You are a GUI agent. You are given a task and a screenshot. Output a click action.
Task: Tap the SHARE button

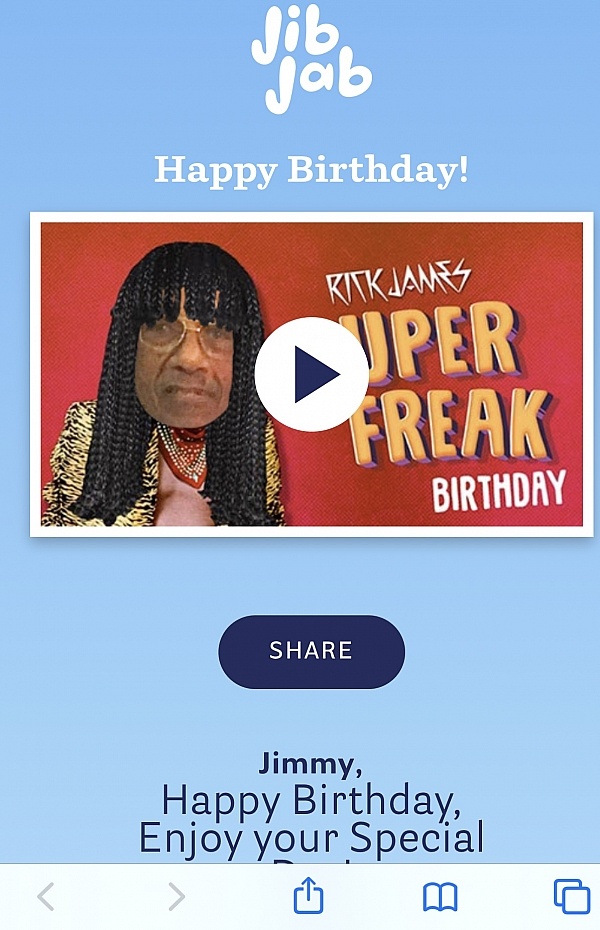pos(311,651)
